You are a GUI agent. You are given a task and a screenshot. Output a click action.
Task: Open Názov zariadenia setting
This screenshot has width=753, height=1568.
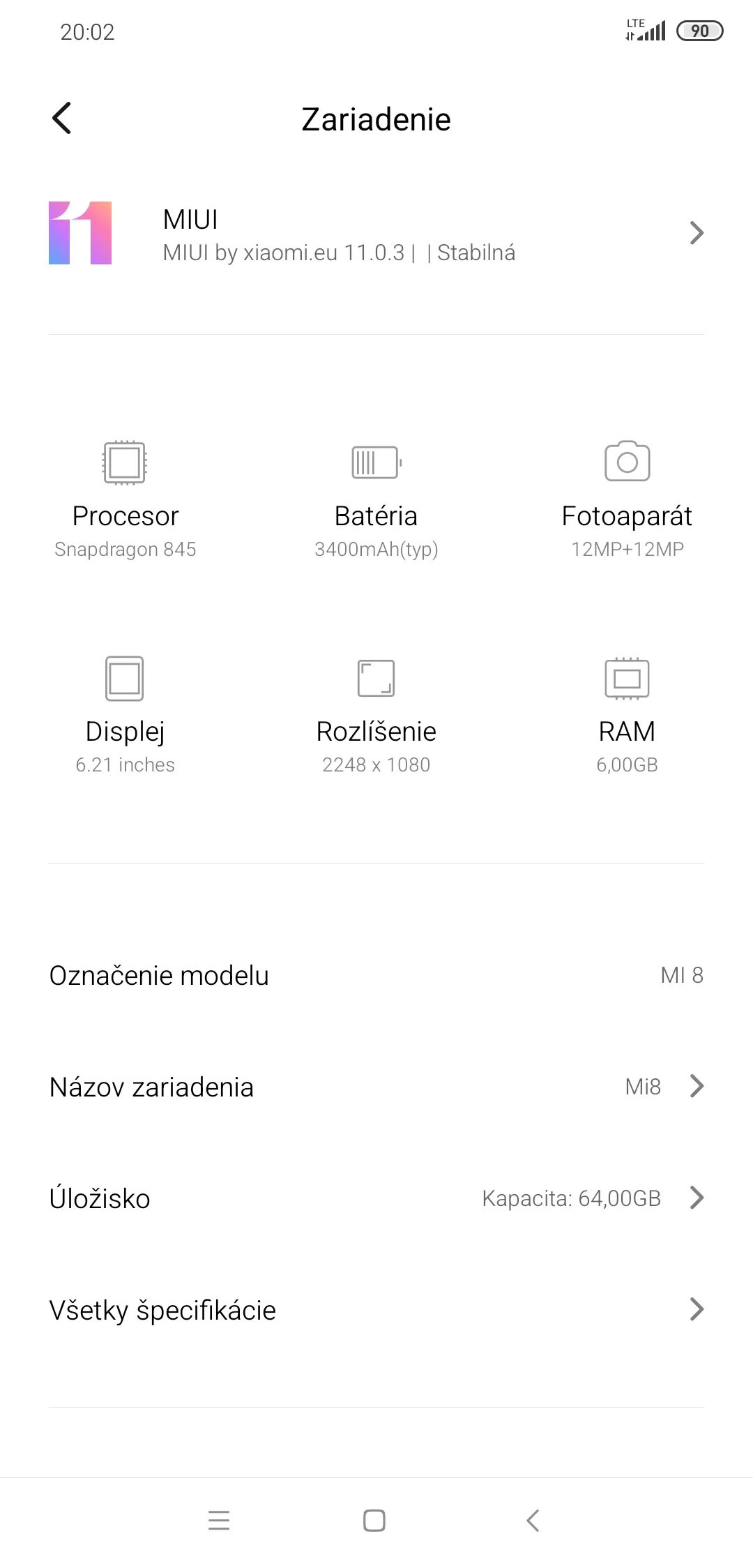(x=376, y=1087)
